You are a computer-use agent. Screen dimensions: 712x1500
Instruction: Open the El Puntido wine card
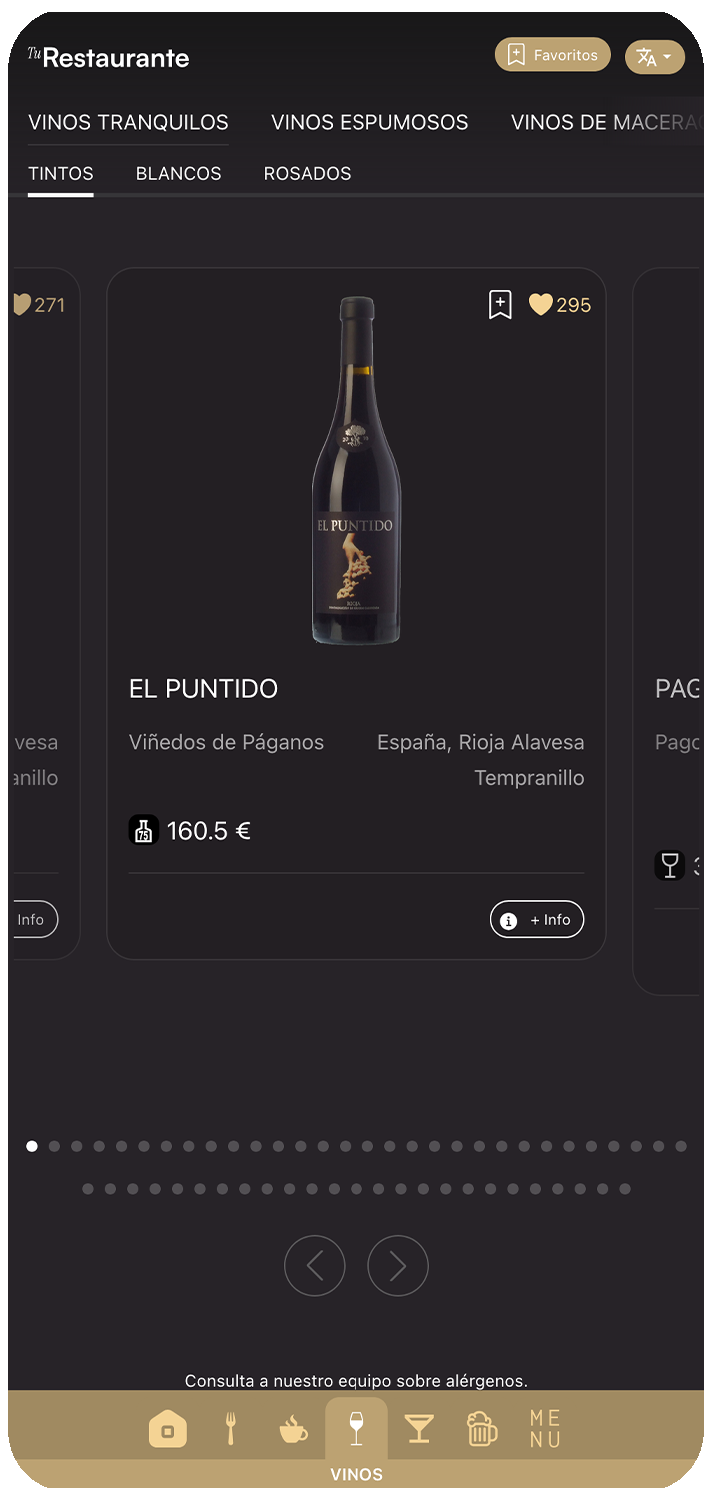point(356,500)
